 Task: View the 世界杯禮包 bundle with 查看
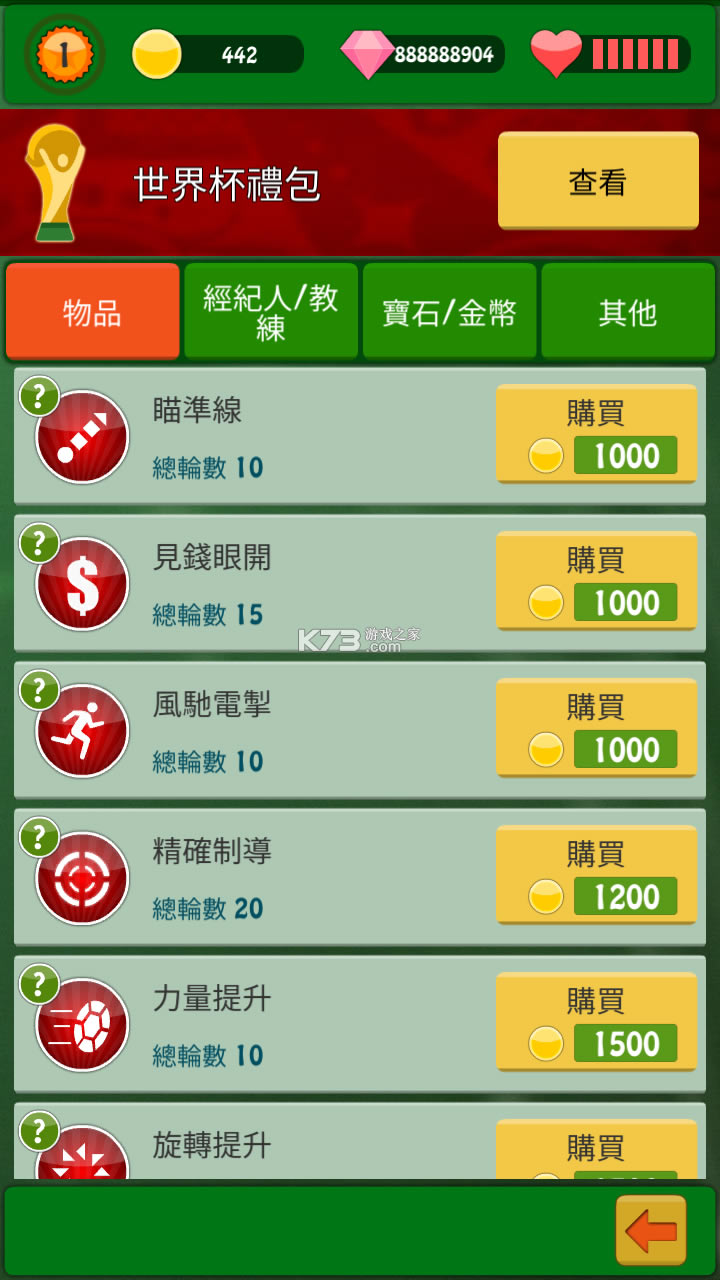[598, 181]
